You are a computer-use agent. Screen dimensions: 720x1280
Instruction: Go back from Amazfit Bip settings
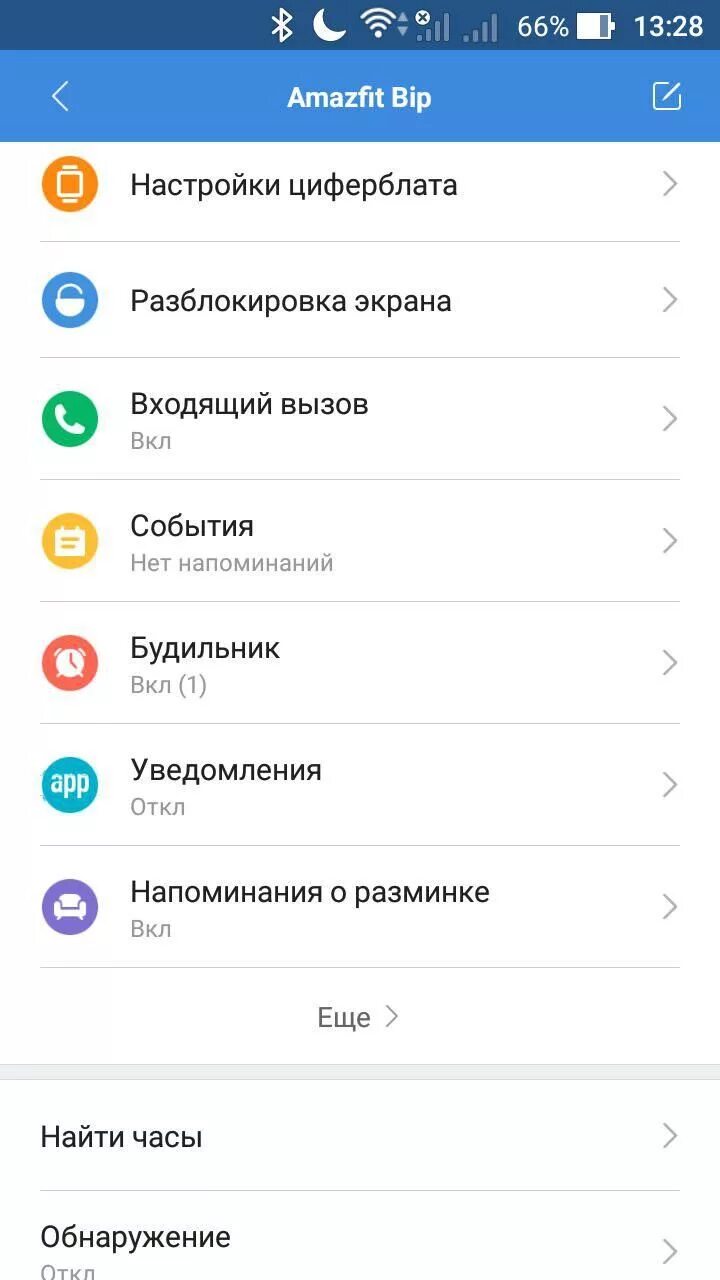click(x=60, y=97)
